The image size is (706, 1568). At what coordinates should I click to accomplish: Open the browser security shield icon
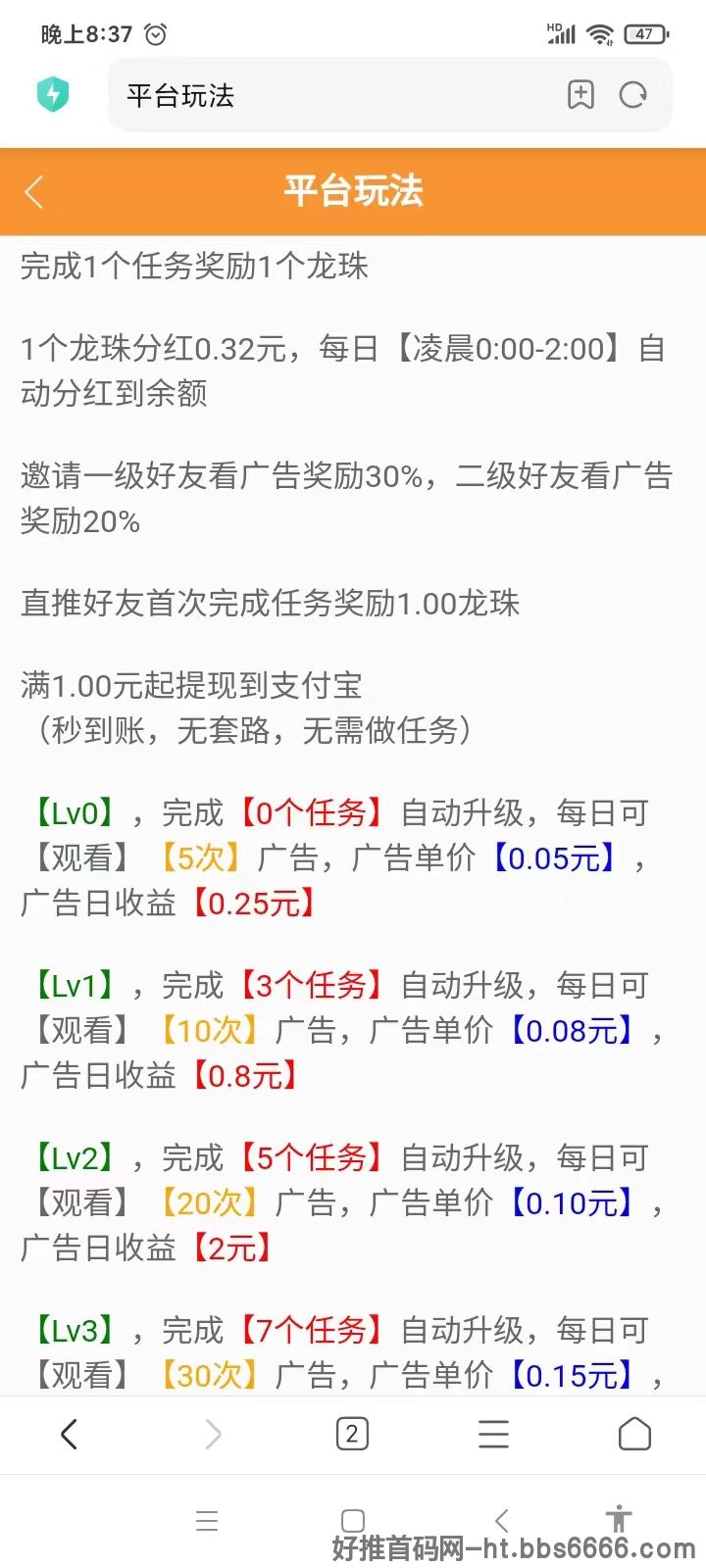[x=53, y=95]
